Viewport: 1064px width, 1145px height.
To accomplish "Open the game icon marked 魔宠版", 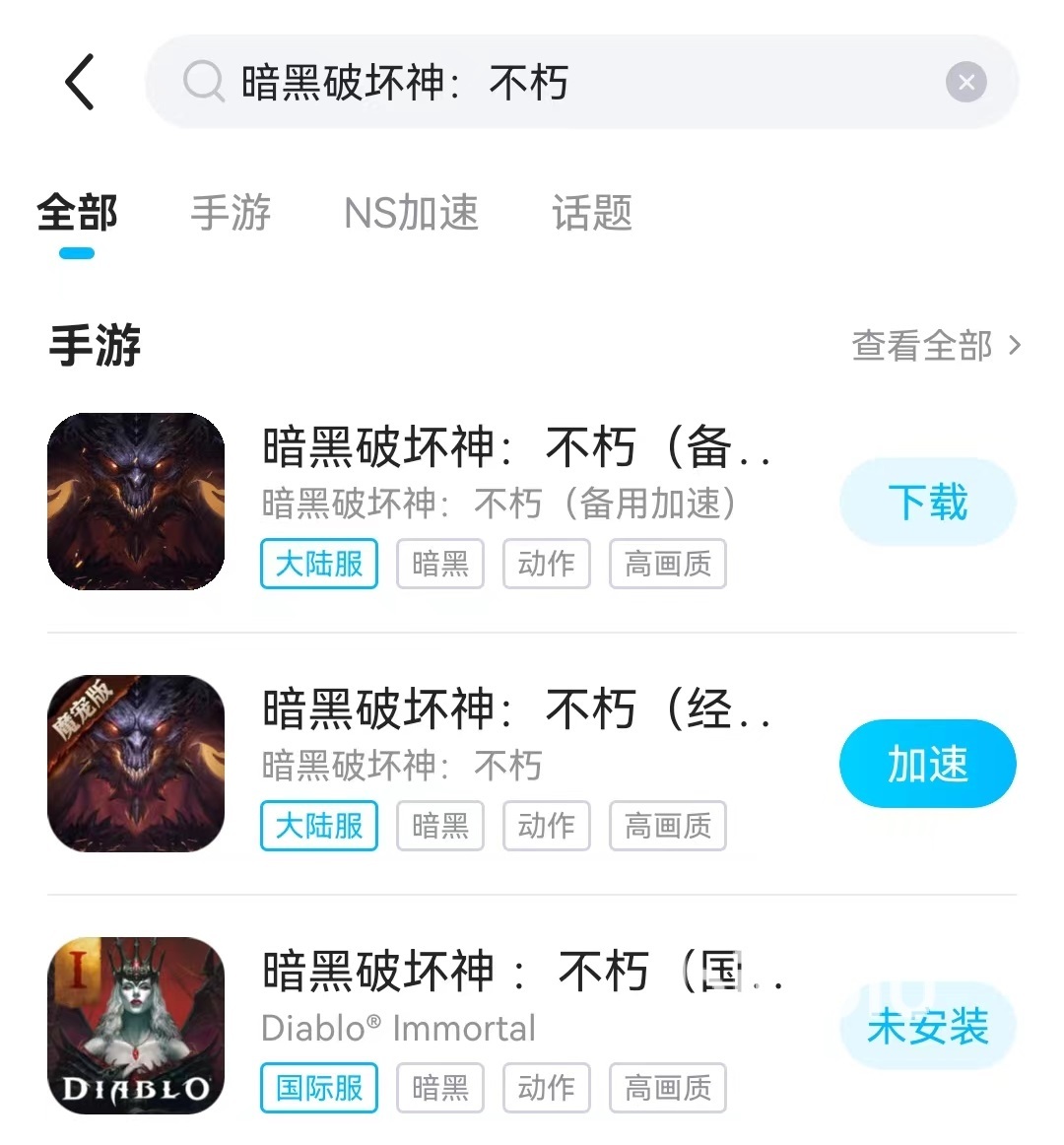I will coord(136,764).
